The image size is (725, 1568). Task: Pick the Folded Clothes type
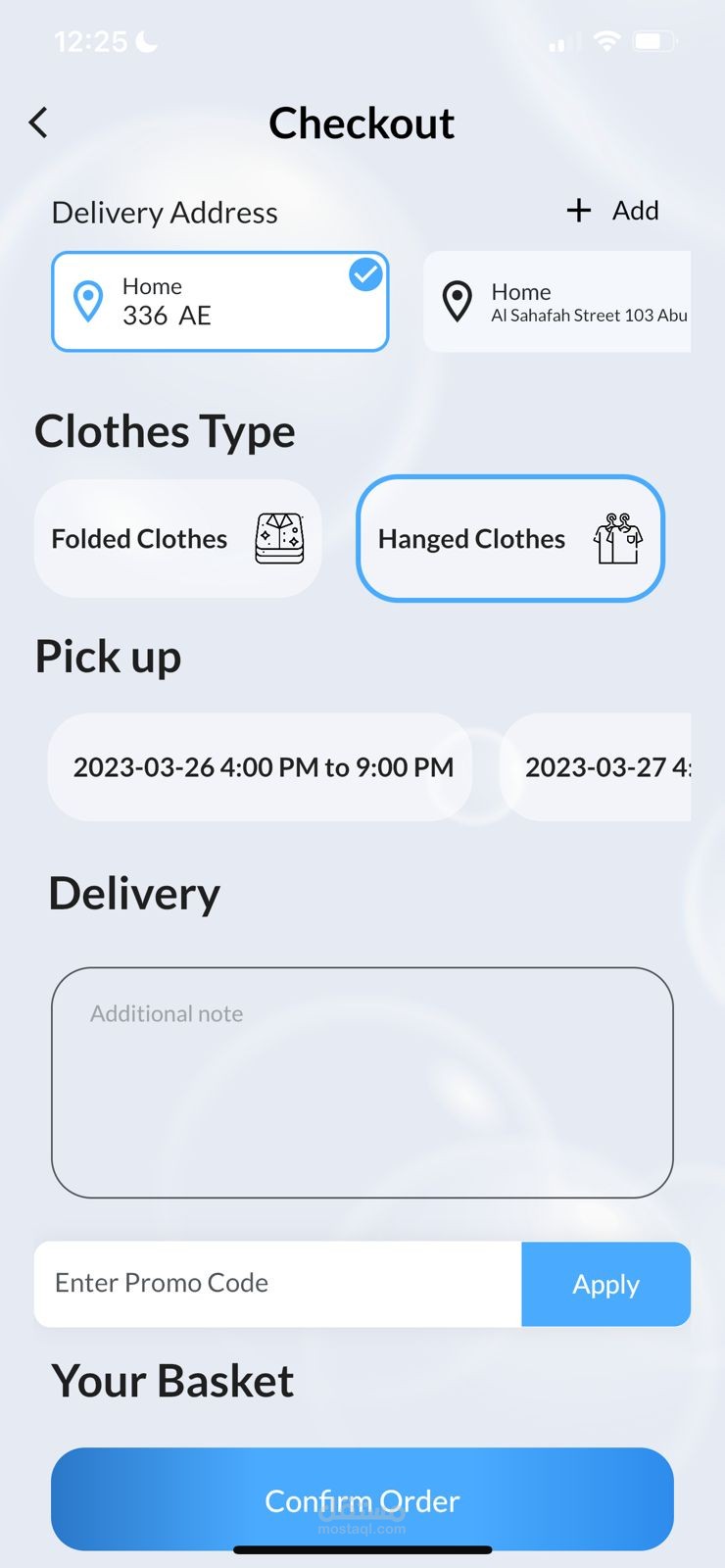click(177, 539)
